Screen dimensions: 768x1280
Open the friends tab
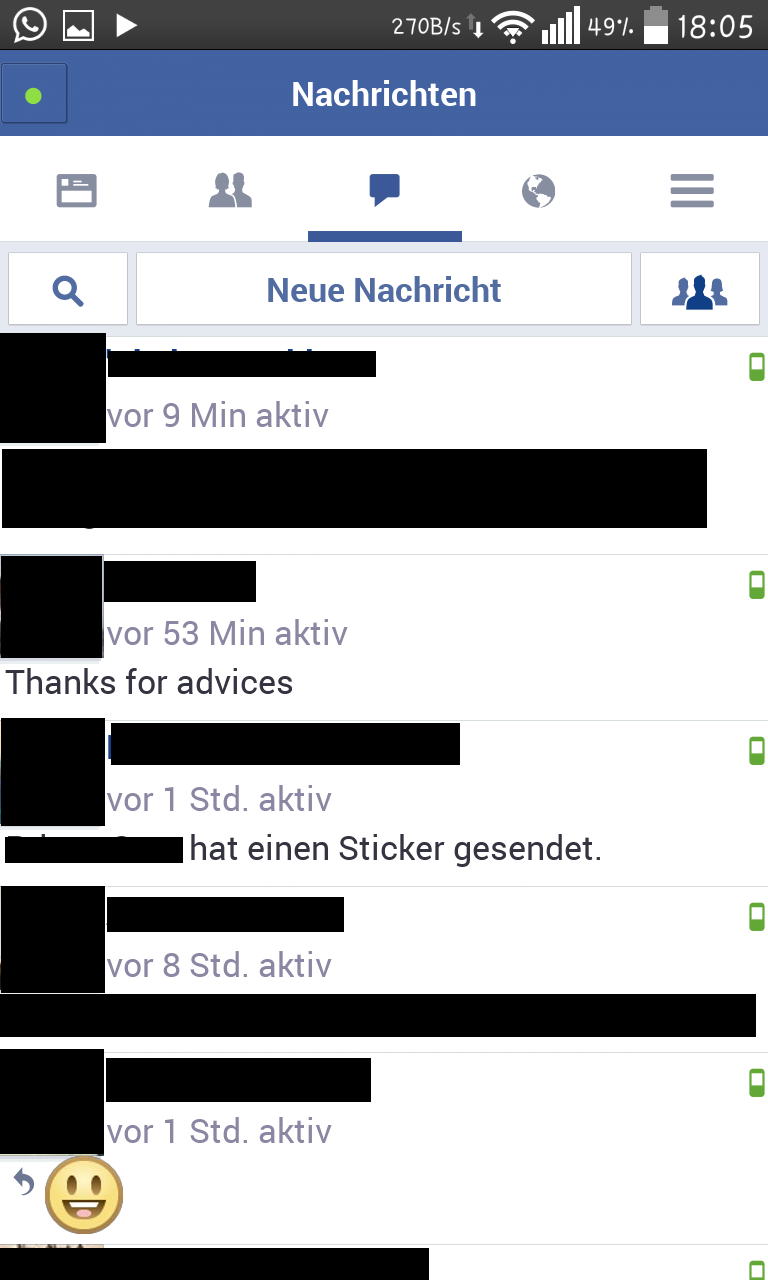click(x=230, y=190)
